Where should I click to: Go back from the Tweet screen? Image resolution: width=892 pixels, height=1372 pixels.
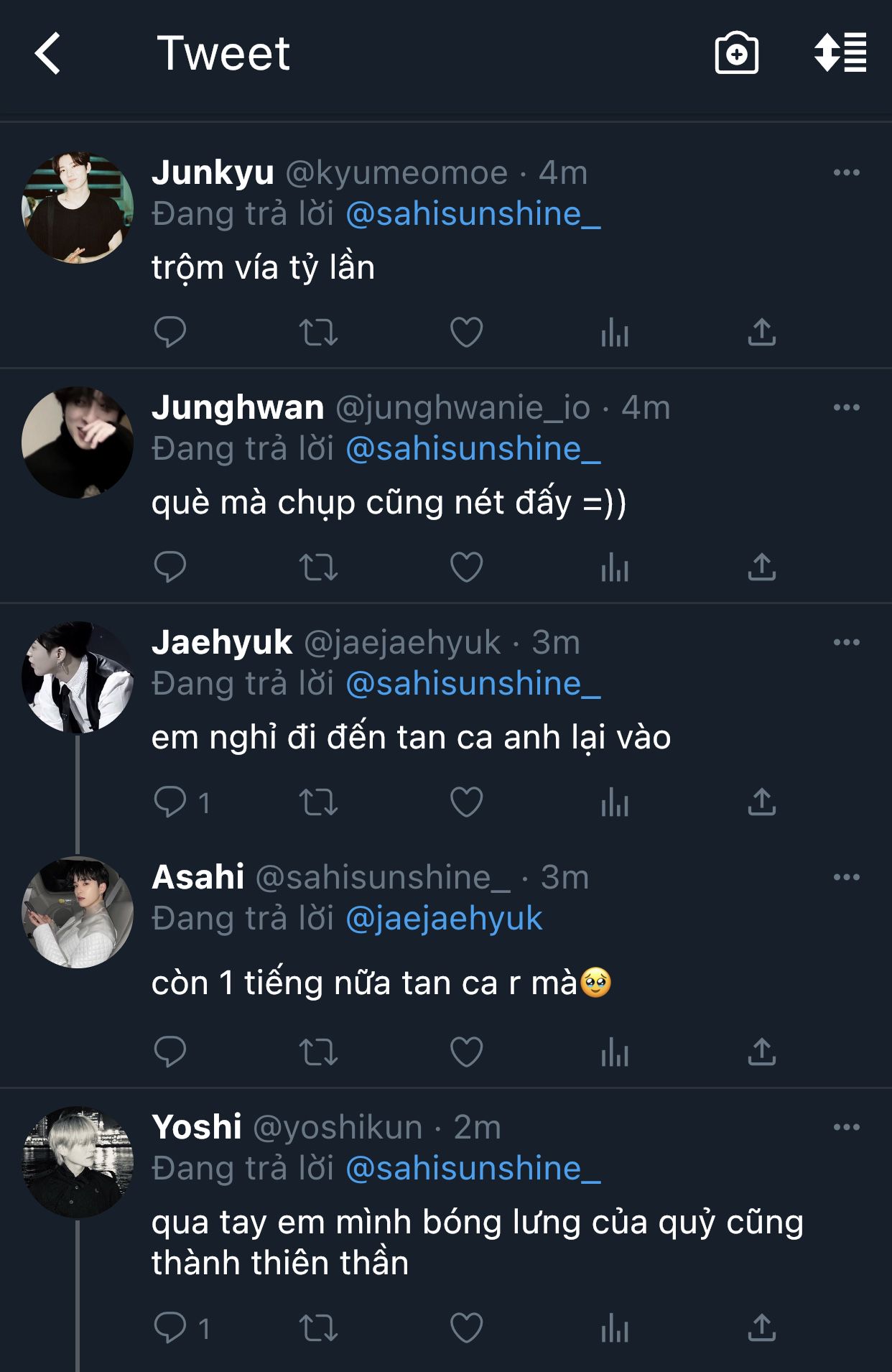coord(47,54)
